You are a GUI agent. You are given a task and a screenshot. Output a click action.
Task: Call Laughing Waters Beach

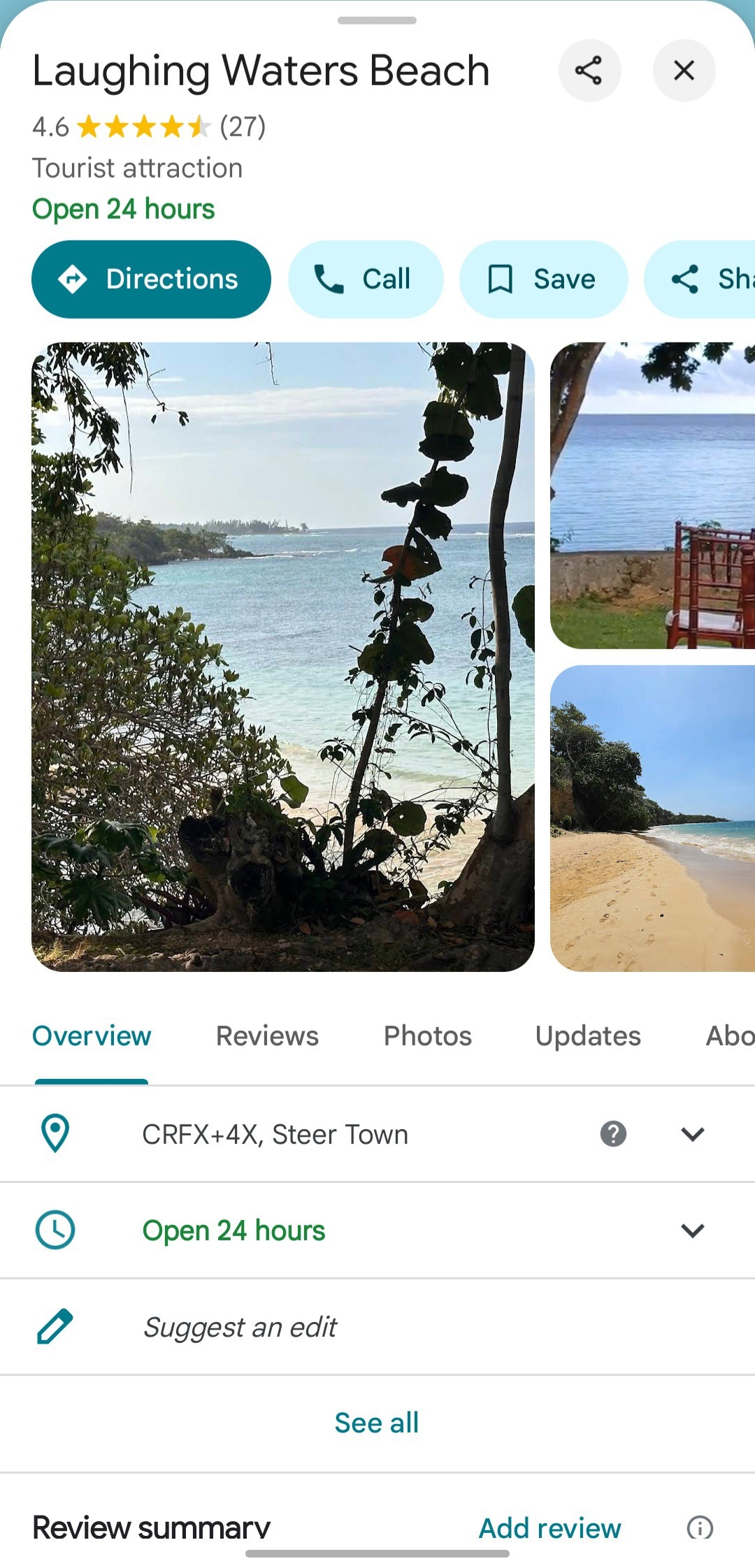point(366,280)
